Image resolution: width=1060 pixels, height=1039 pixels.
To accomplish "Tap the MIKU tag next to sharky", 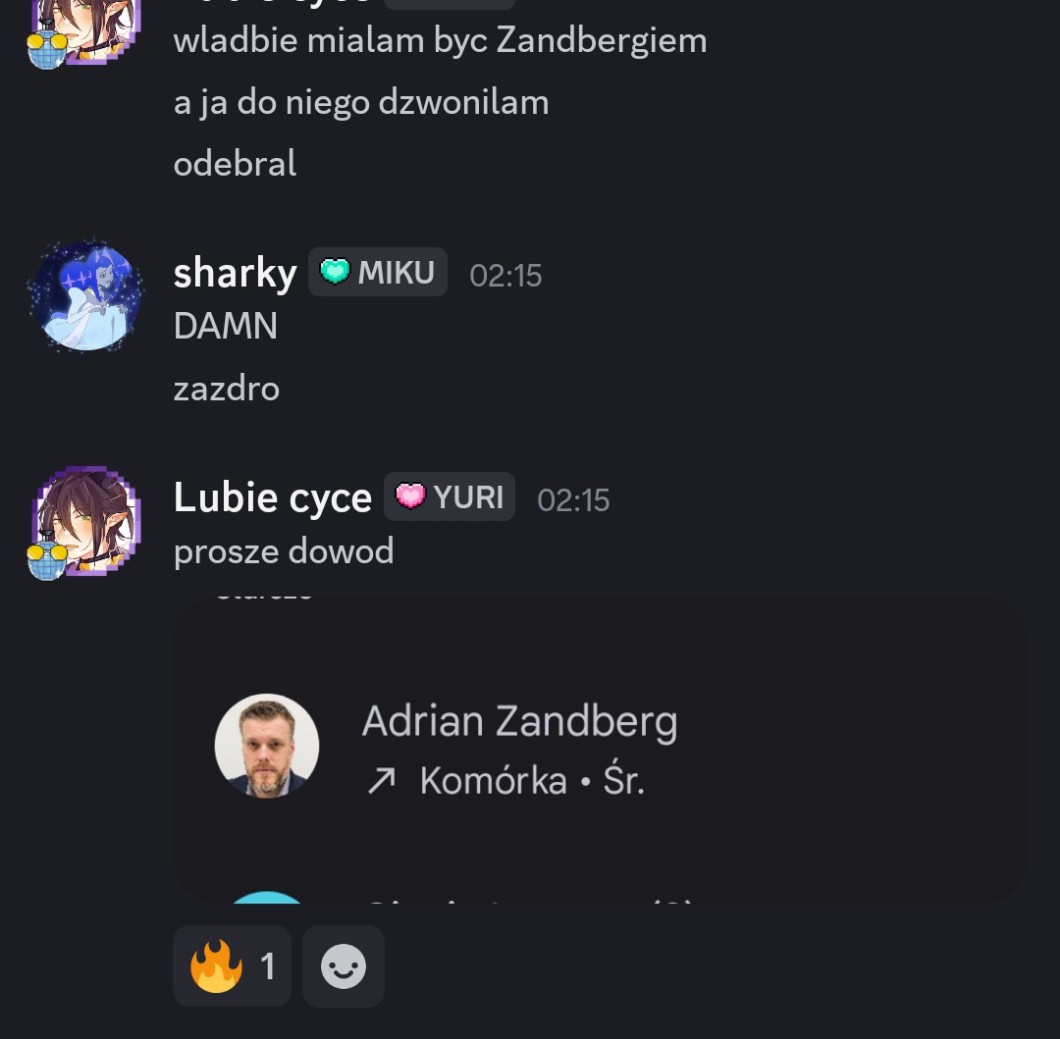I will coord(378,273).
